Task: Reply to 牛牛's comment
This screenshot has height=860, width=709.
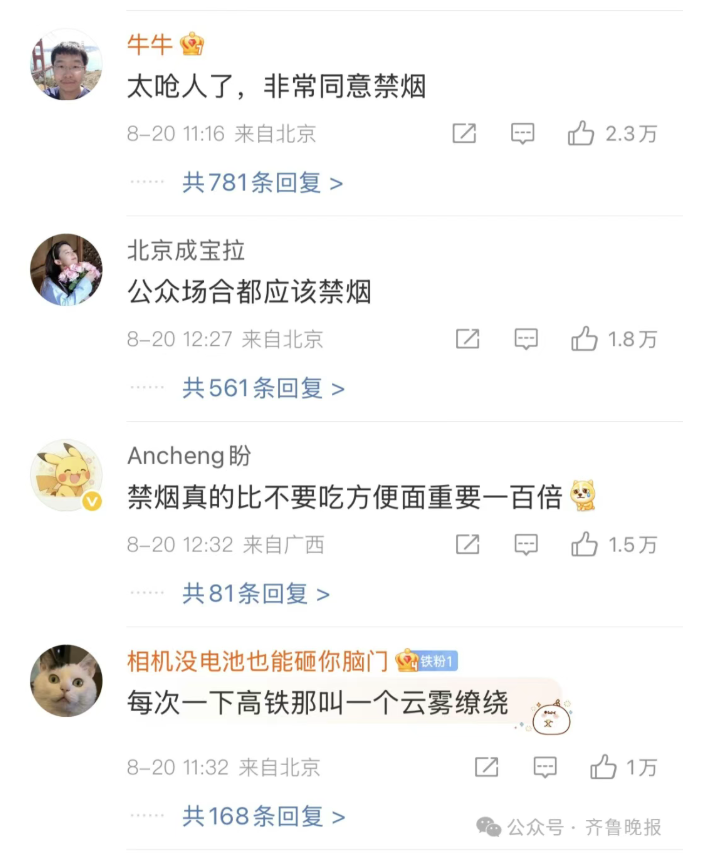Action: point(523,134)
